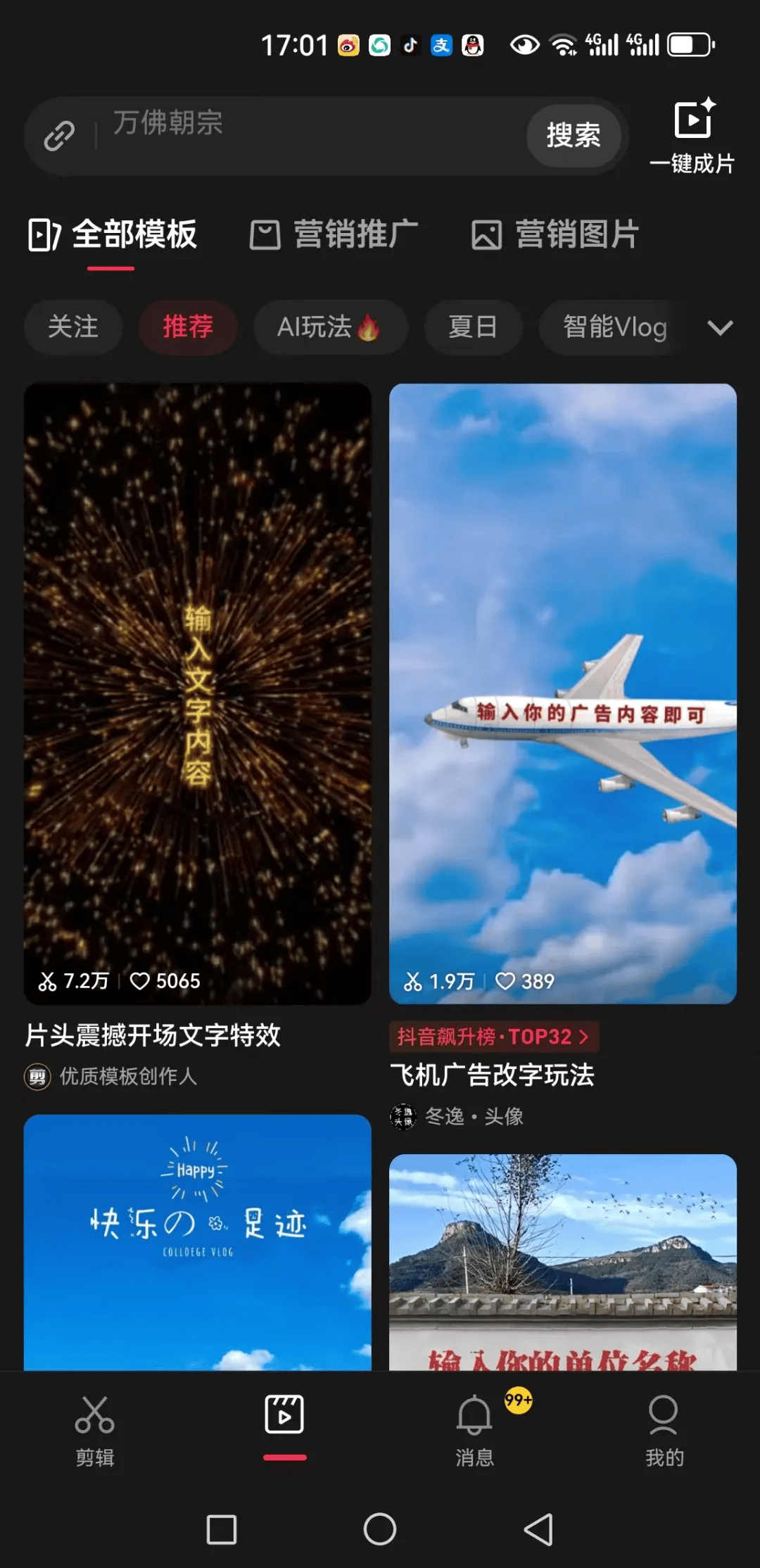Open the 消息 notifications tab
760x1568 pixels.
(475, 1430)
